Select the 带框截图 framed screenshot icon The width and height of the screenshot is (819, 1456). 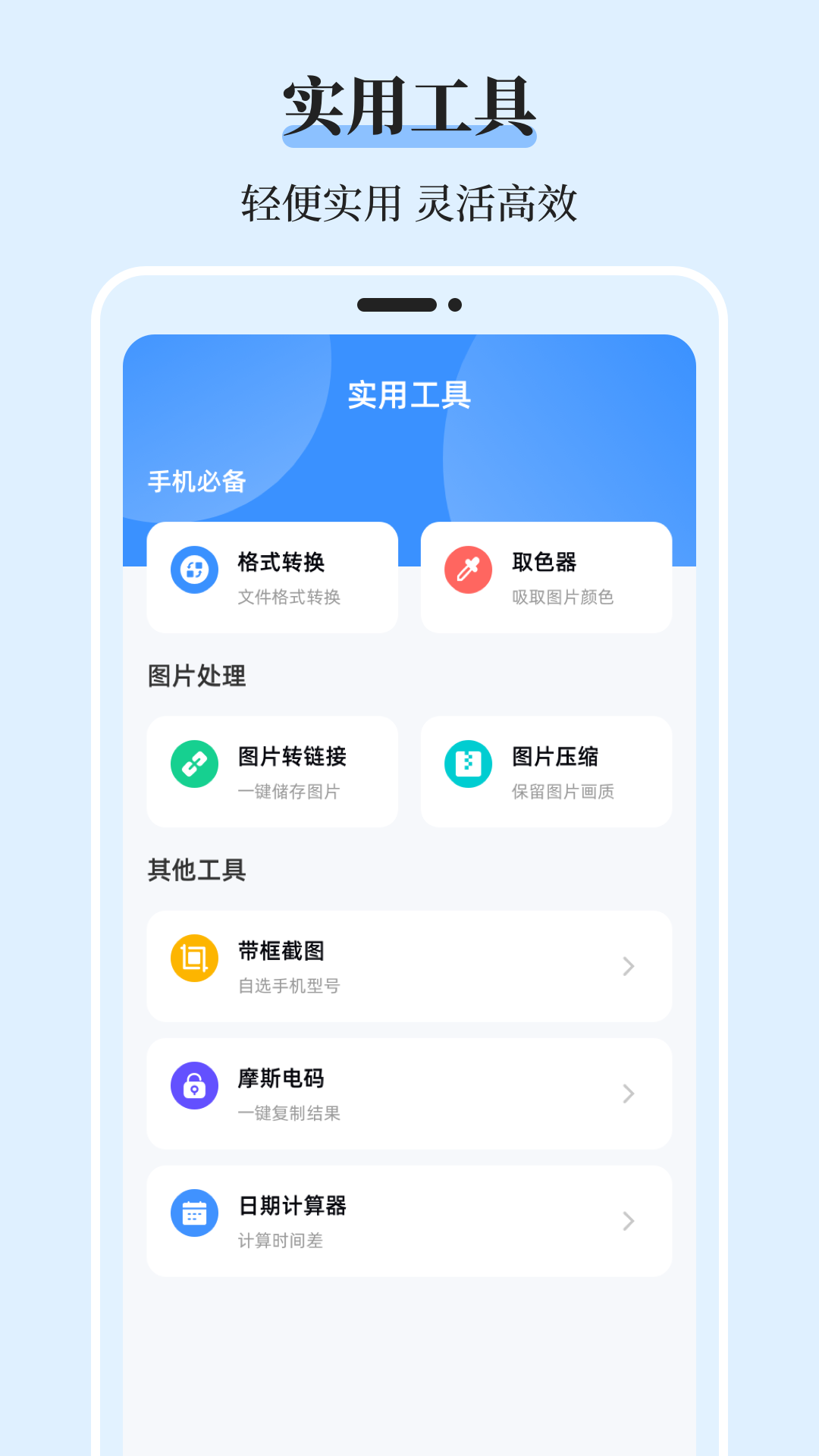(194, 959)
